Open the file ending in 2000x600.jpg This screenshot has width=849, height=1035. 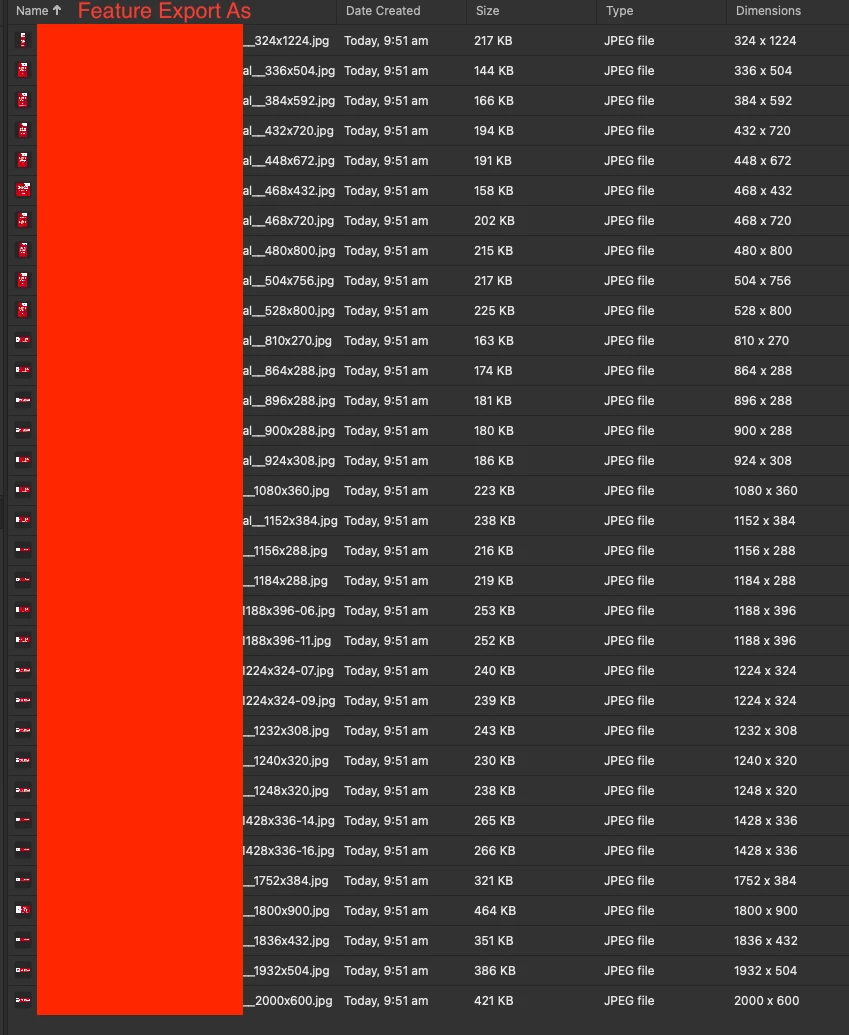point(291,1001)
